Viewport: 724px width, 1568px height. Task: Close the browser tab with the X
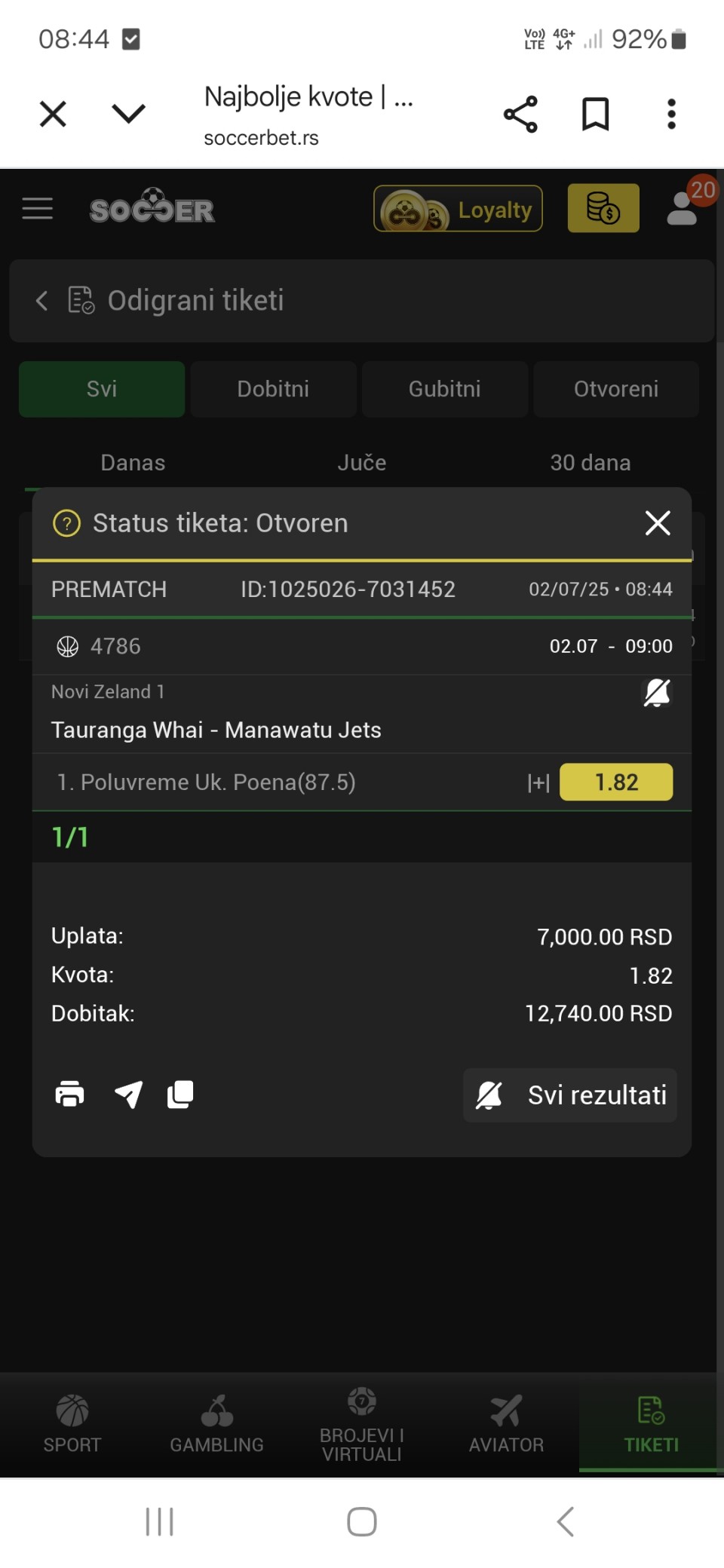(53, 115)
